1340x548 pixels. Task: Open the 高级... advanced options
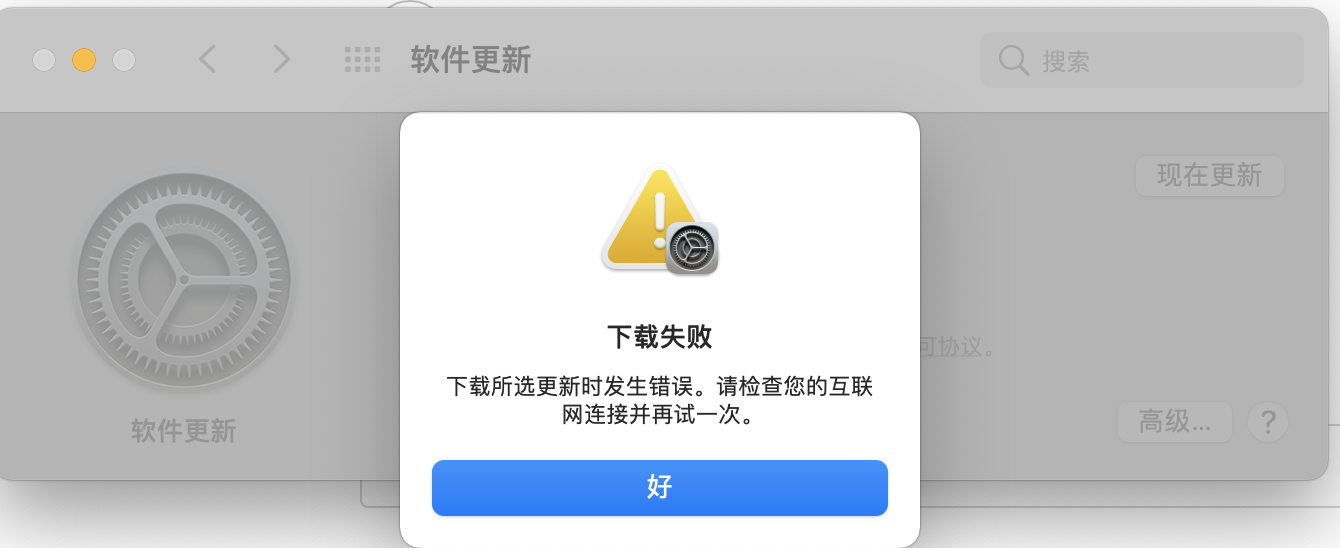[x=1174, y=422]
